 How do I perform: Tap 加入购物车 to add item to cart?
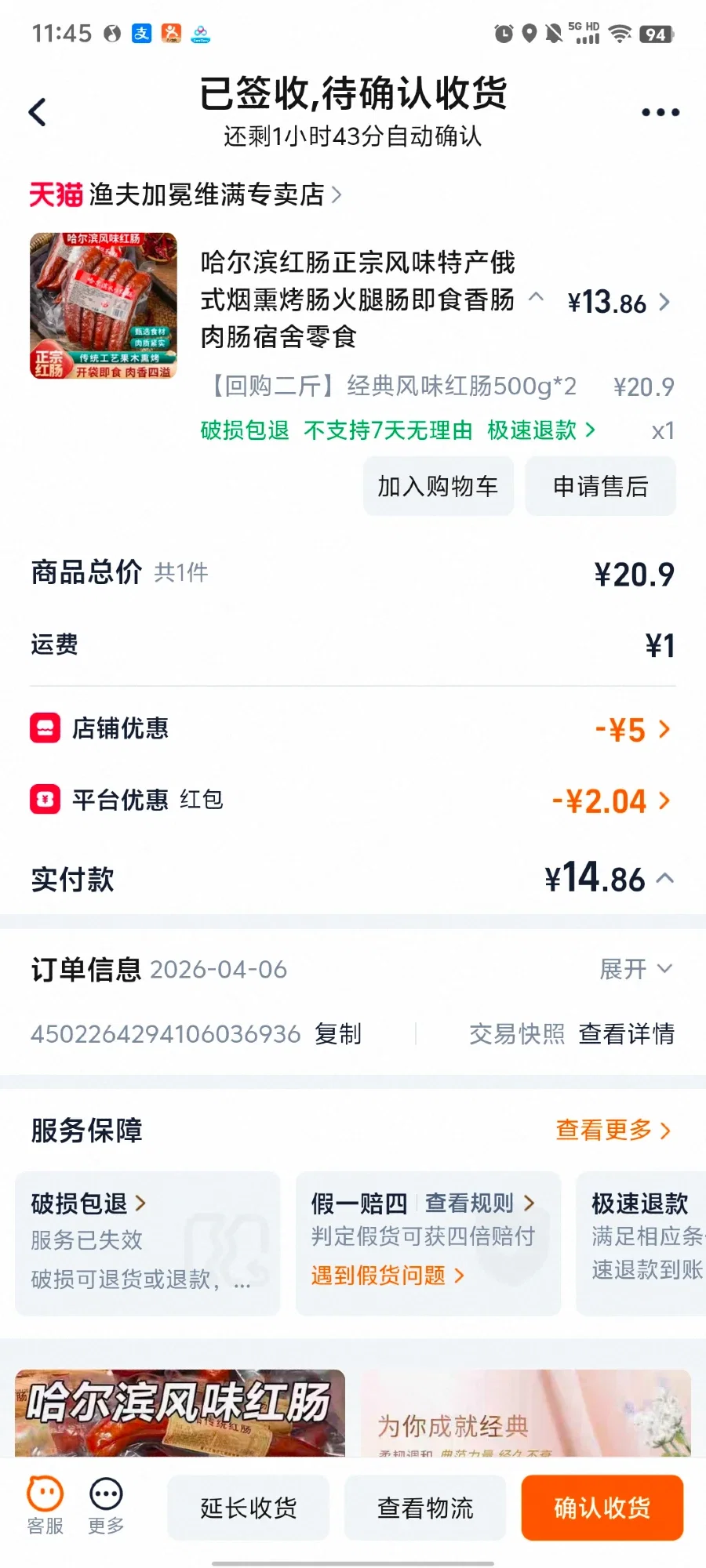[438, 486]
